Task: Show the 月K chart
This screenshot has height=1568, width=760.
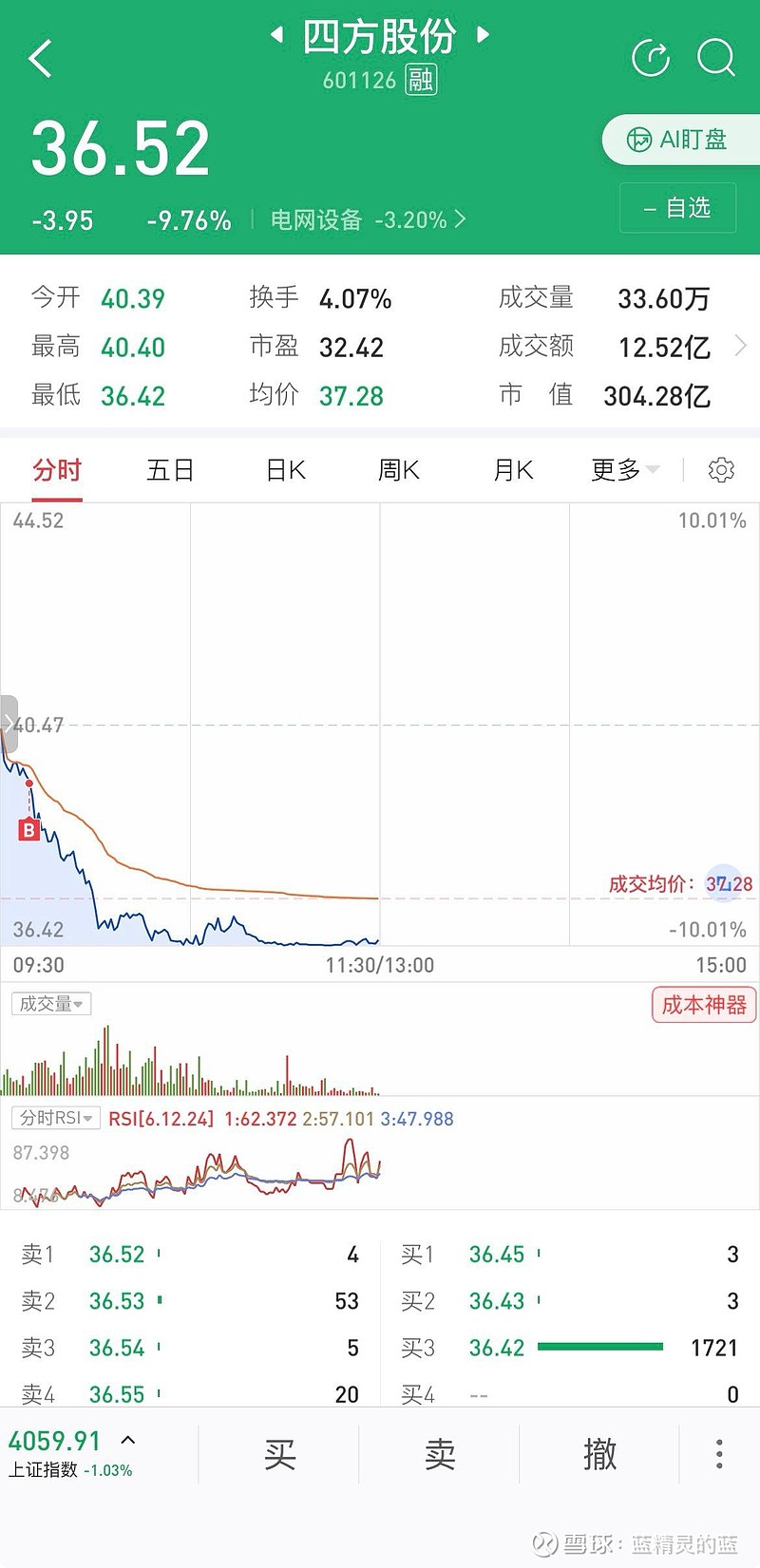Action: coord(513,470)
